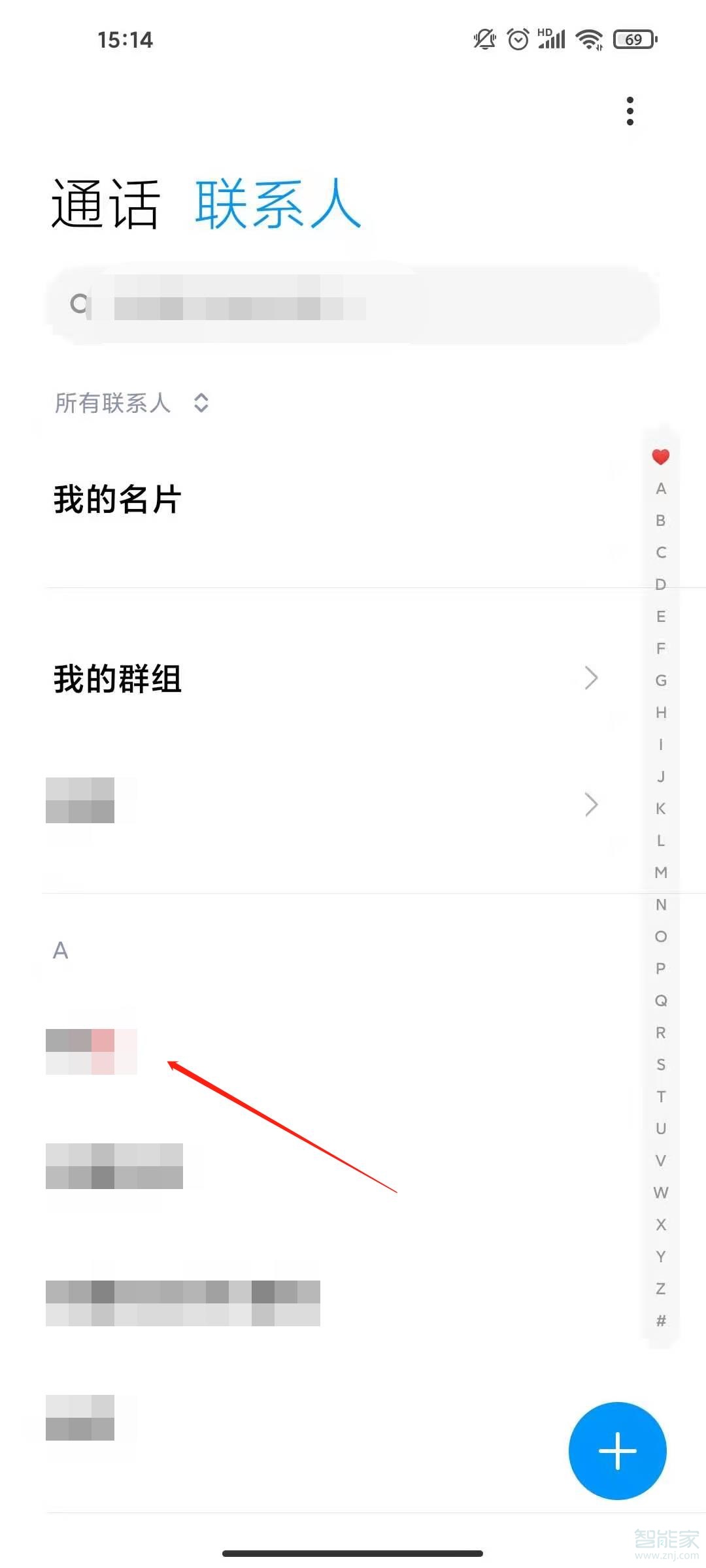Jump to letter Z in the index
Image resolution: width=706 pixels, height=1568 pixels.
click(x=661, y=1288)
